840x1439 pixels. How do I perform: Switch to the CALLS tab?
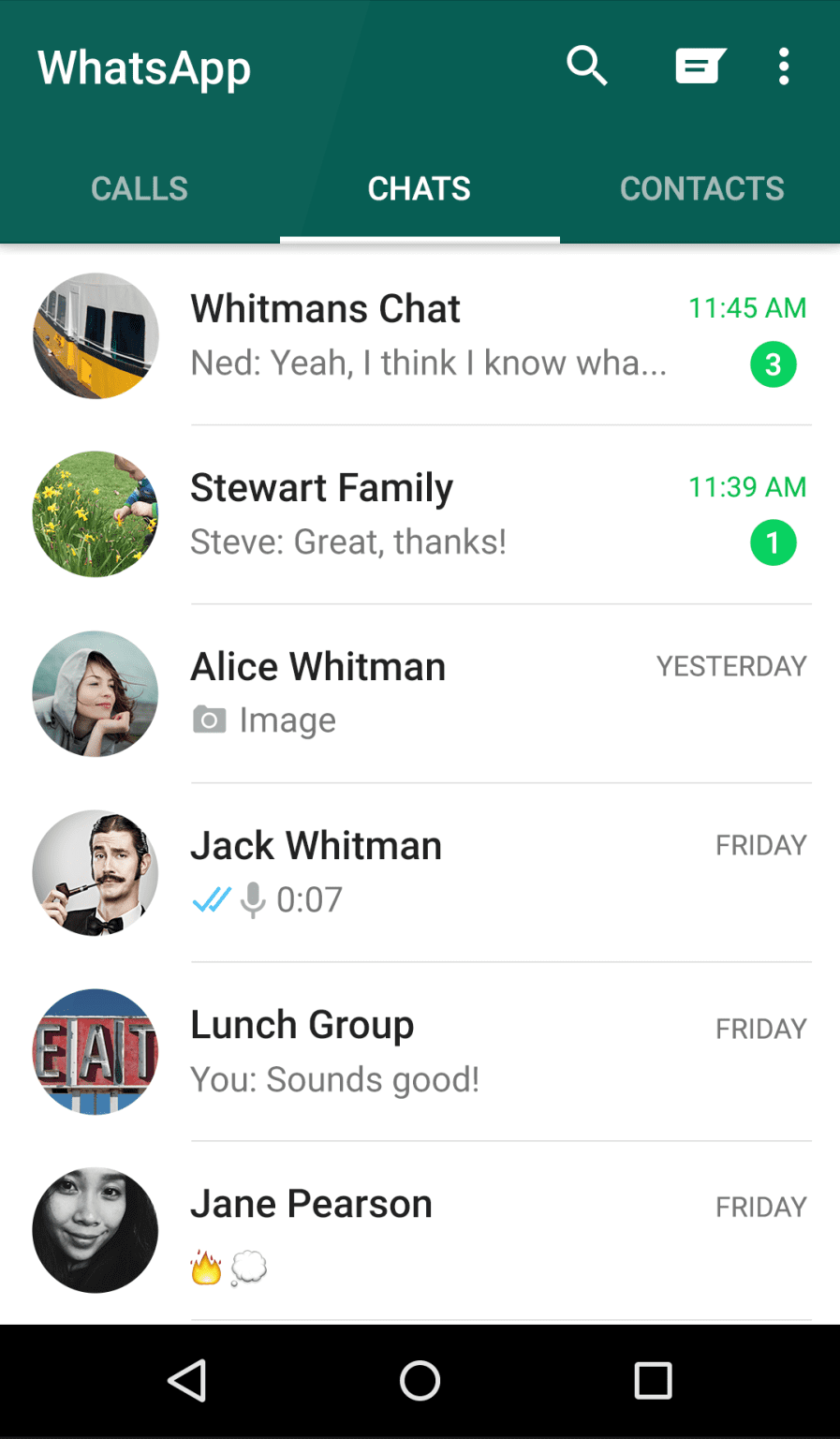click(x=139, y=188)
